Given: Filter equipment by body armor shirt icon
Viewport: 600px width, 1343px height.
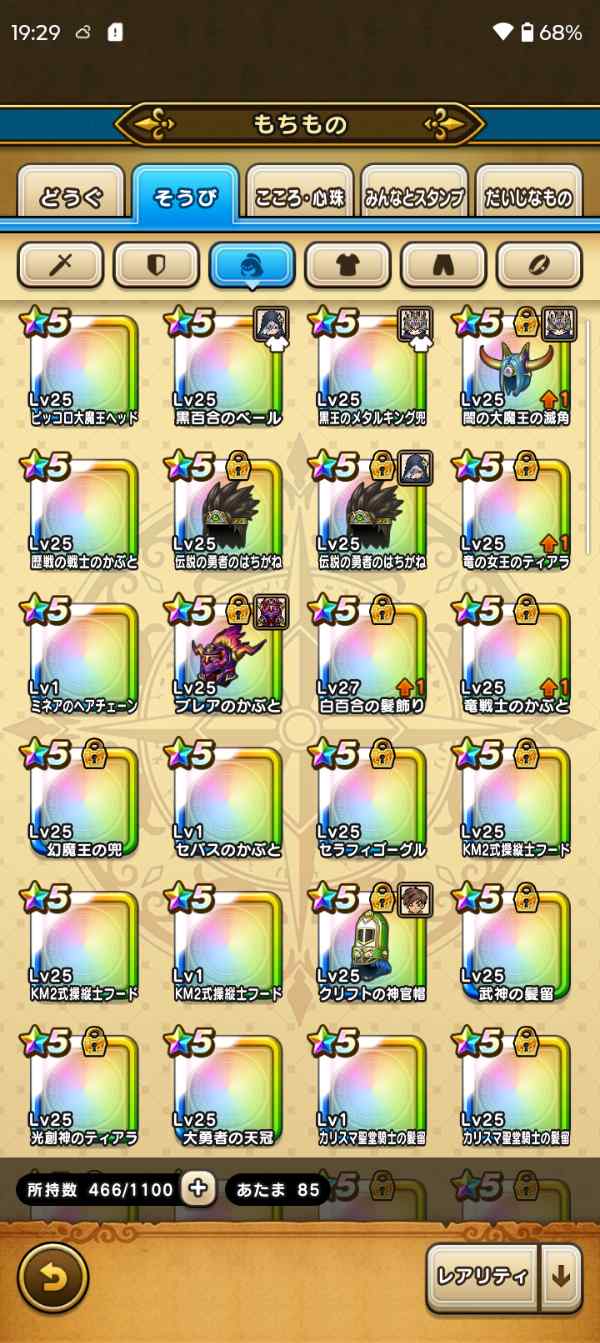Looking at the screenshot, I should (x=348, y=265).
